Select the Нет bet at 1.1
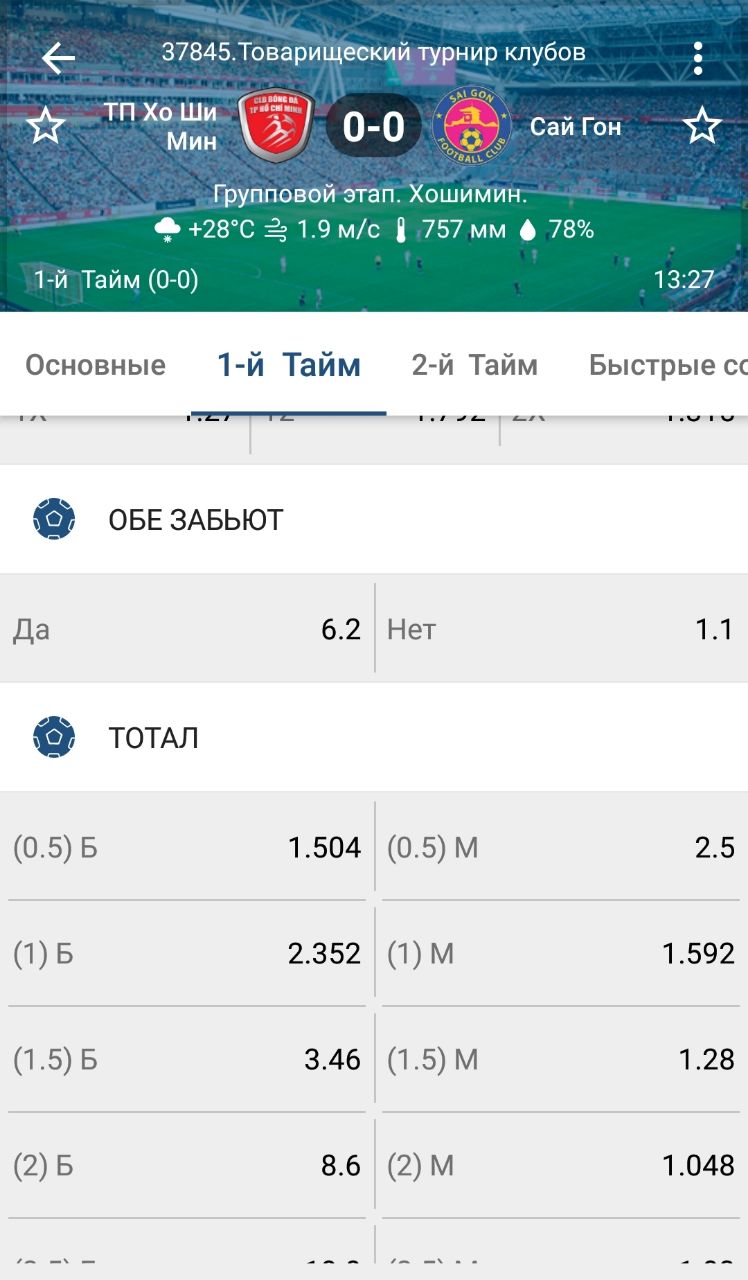 pos(561,629)
